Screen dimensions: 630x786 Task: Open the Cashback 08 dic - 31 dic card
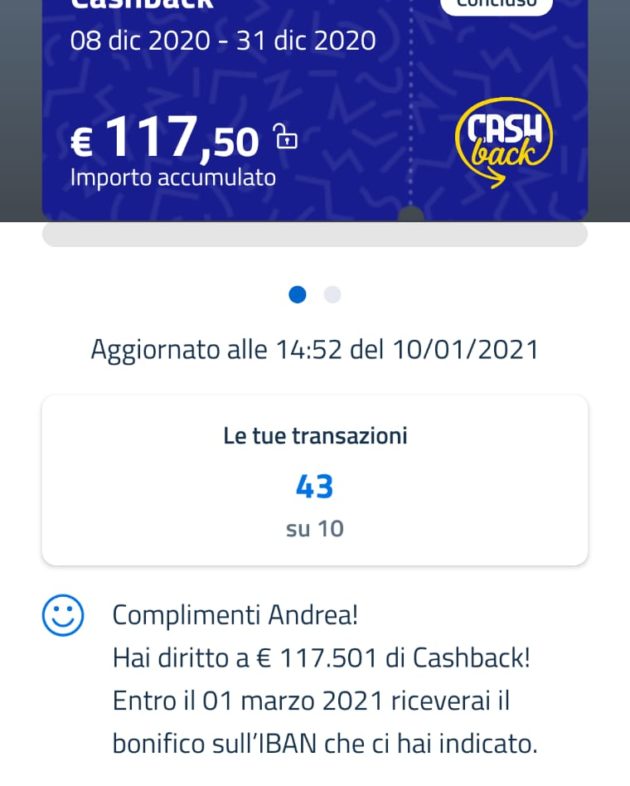[x=314, y=110]
